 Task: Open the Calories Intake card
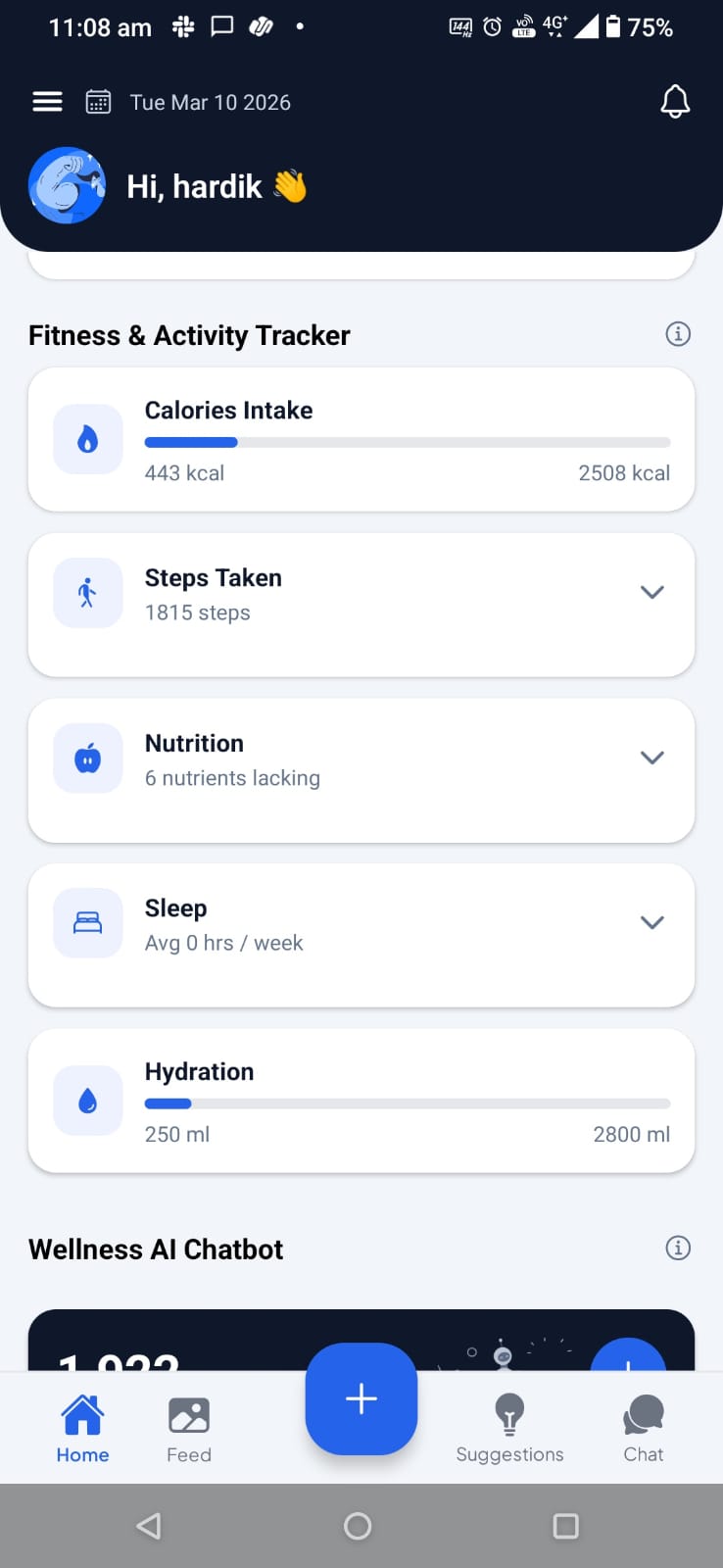[361, 439]
